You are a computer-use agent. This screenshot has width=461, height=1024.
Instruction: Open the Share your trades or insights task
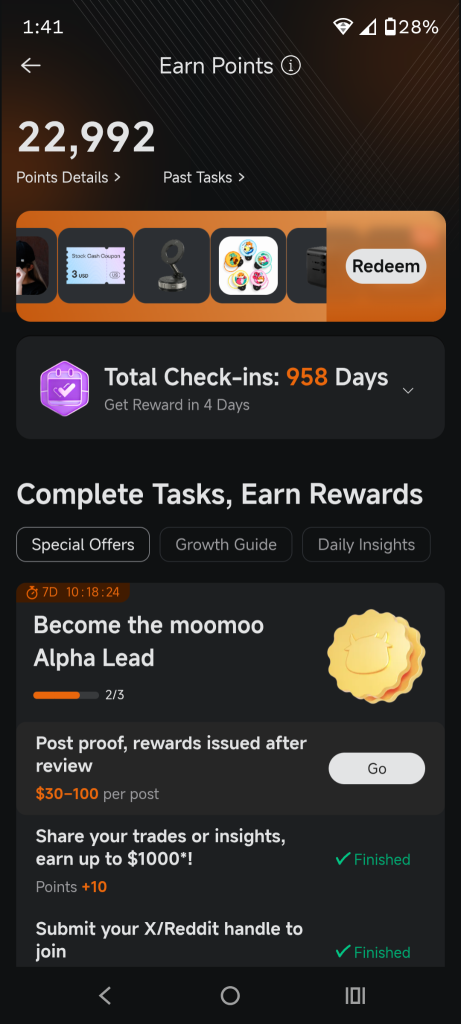pos(230,861)
